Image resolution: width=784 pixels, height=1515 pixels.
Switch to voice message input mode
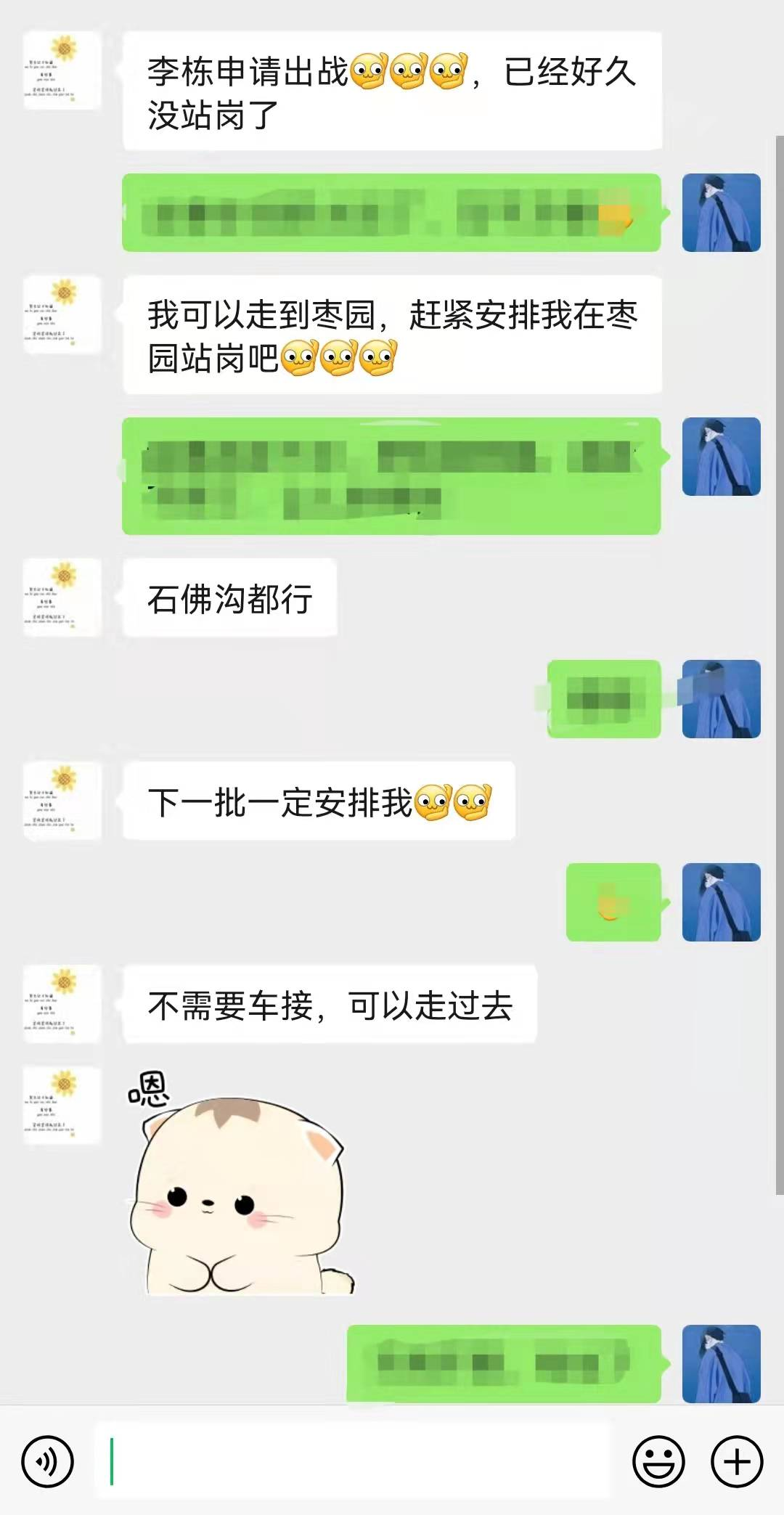(46, 1461)
